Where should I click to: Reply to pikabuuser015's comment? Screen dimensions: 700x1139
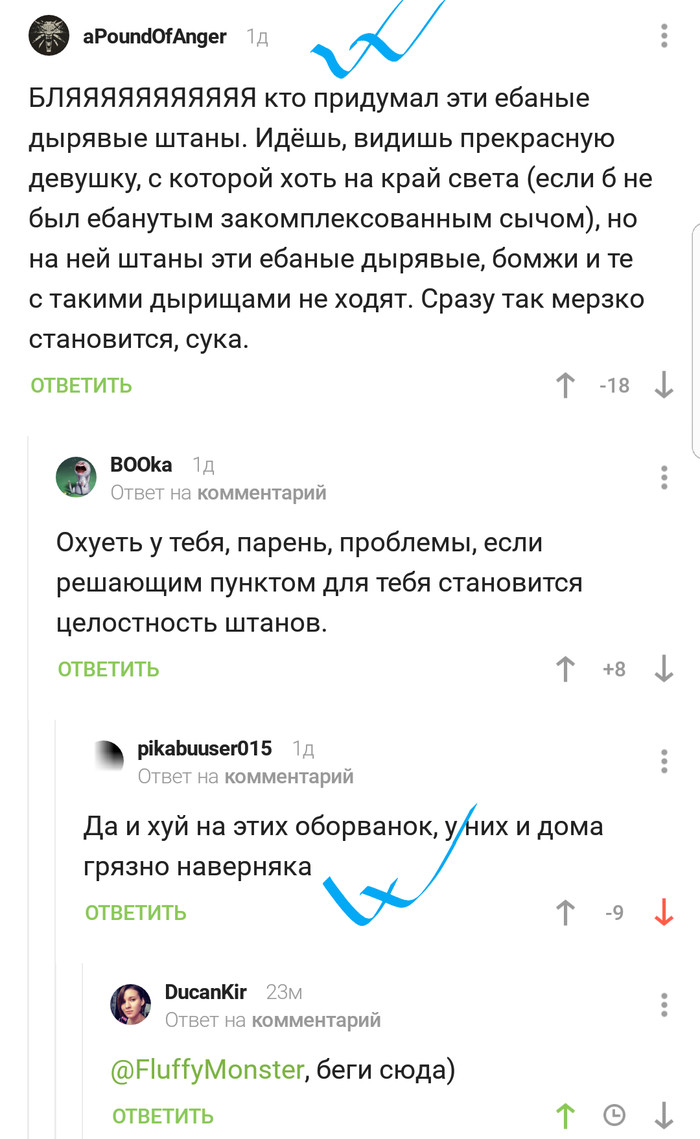(x=135, y=912)
